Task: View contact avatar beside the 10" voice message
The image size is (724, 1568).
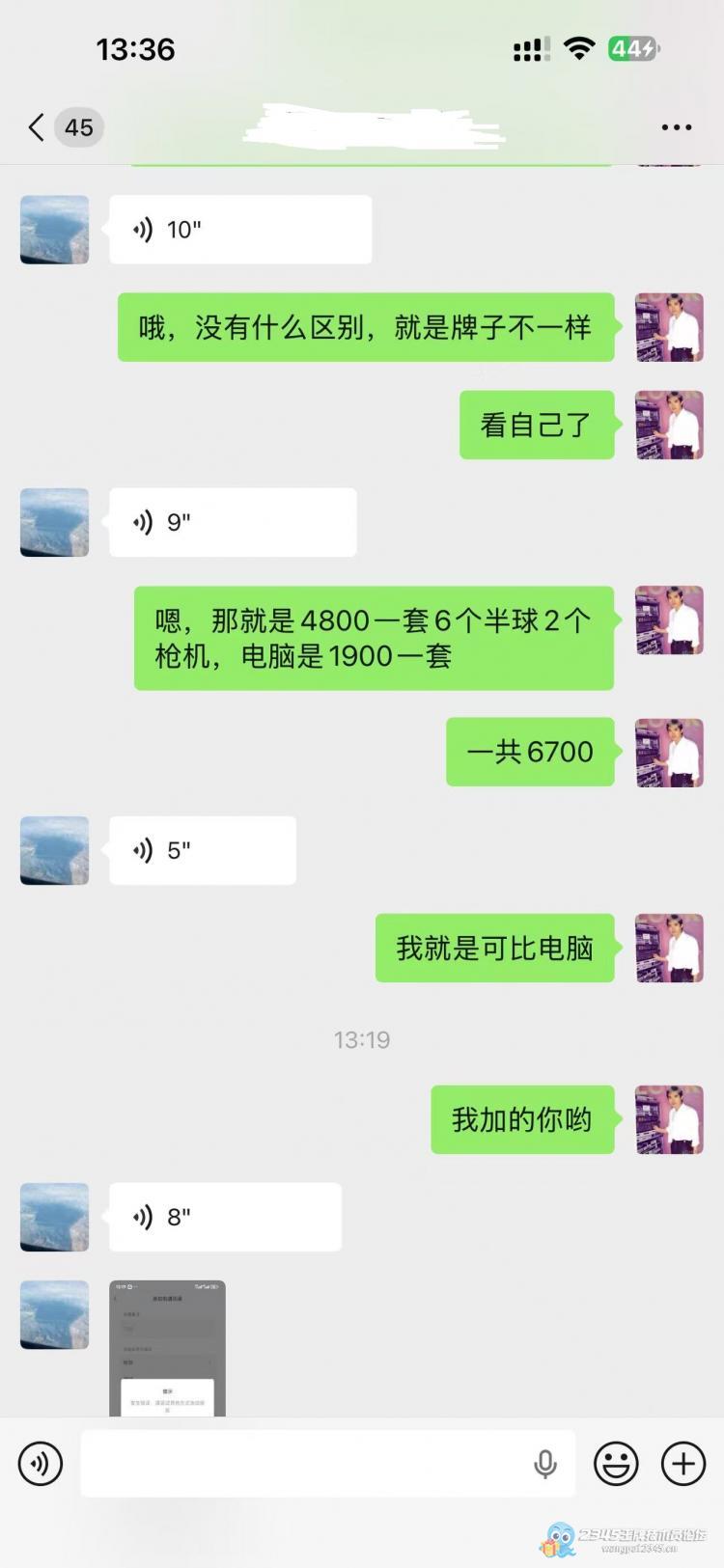Action: click(x=55, y=230)
